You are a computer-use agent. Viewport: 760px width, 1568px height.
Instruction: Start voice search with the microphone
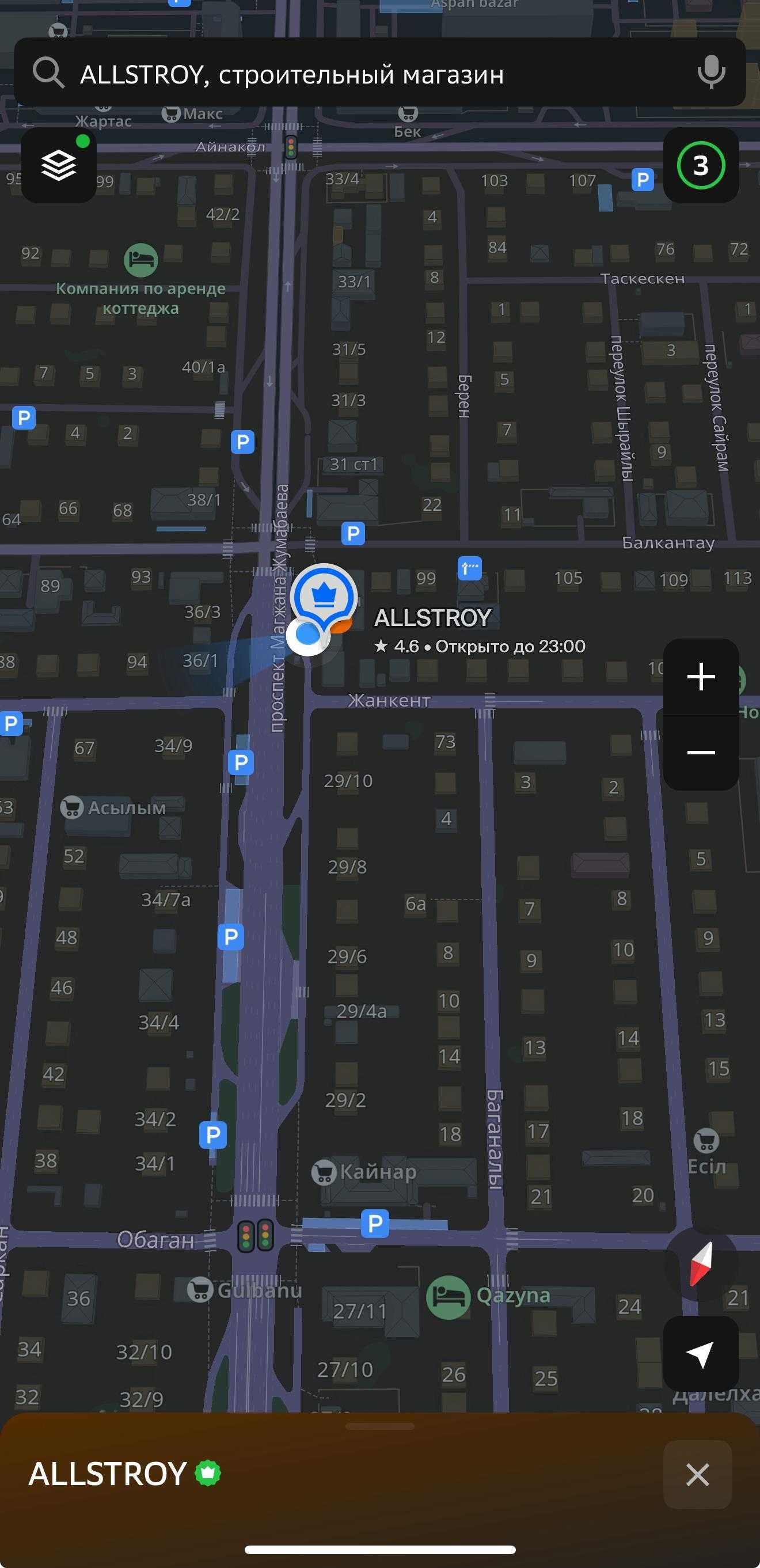[x=710, y=73]
